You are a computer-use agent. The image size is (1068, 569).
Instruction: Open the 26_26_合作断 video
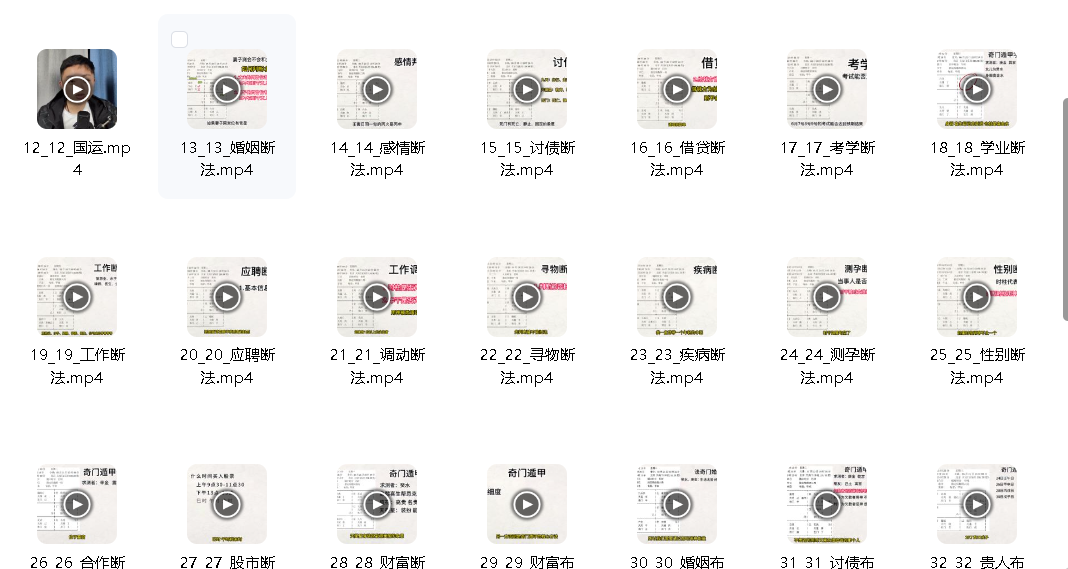pos(77,504)
